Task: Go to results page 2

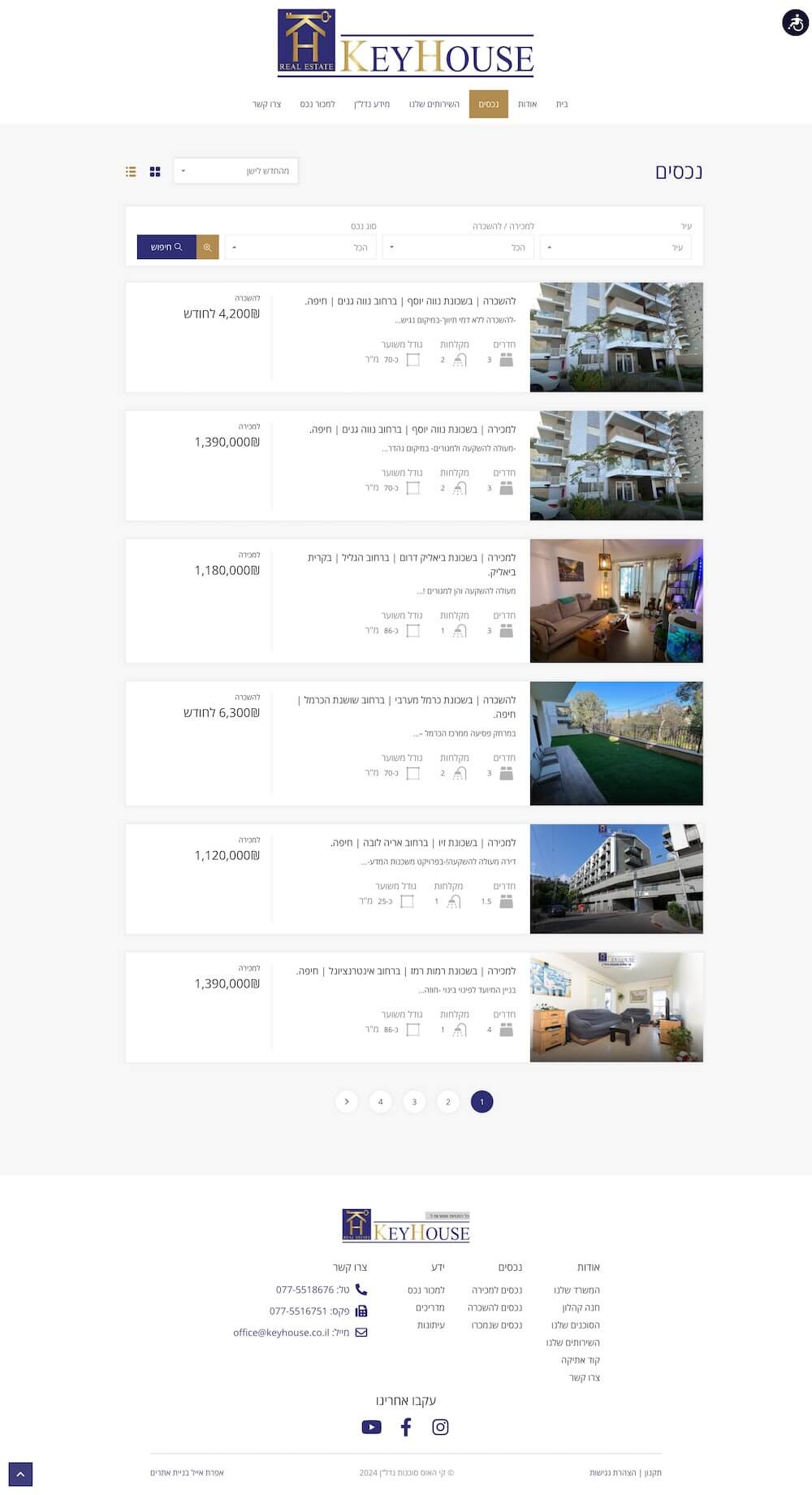Action: click(448, 1102)
